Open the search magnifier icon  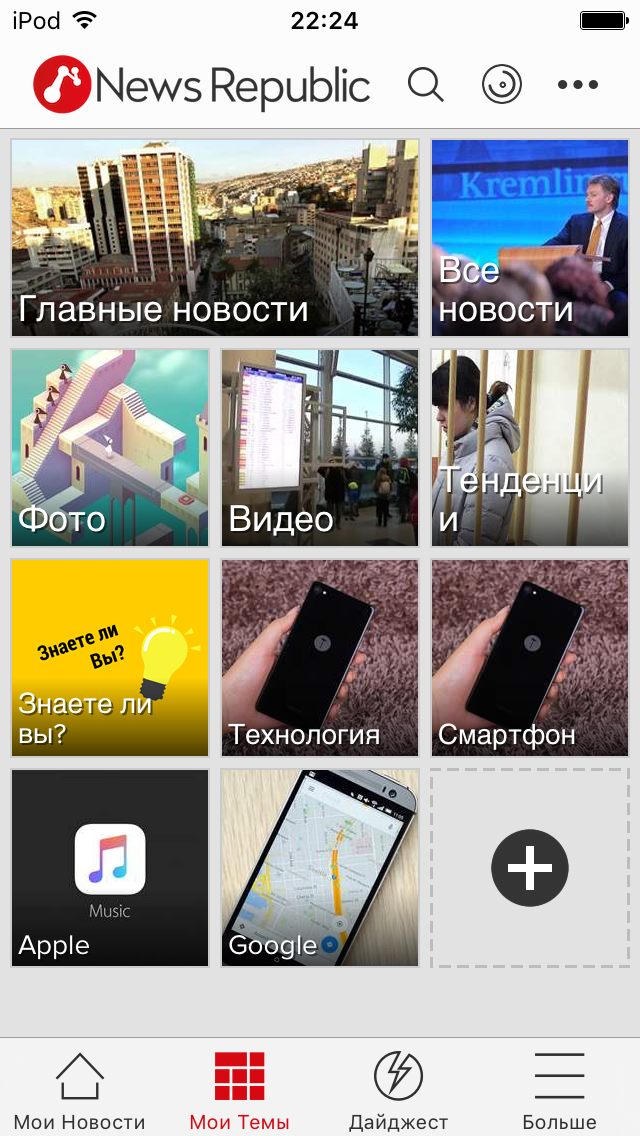click(x=425, y=85)
